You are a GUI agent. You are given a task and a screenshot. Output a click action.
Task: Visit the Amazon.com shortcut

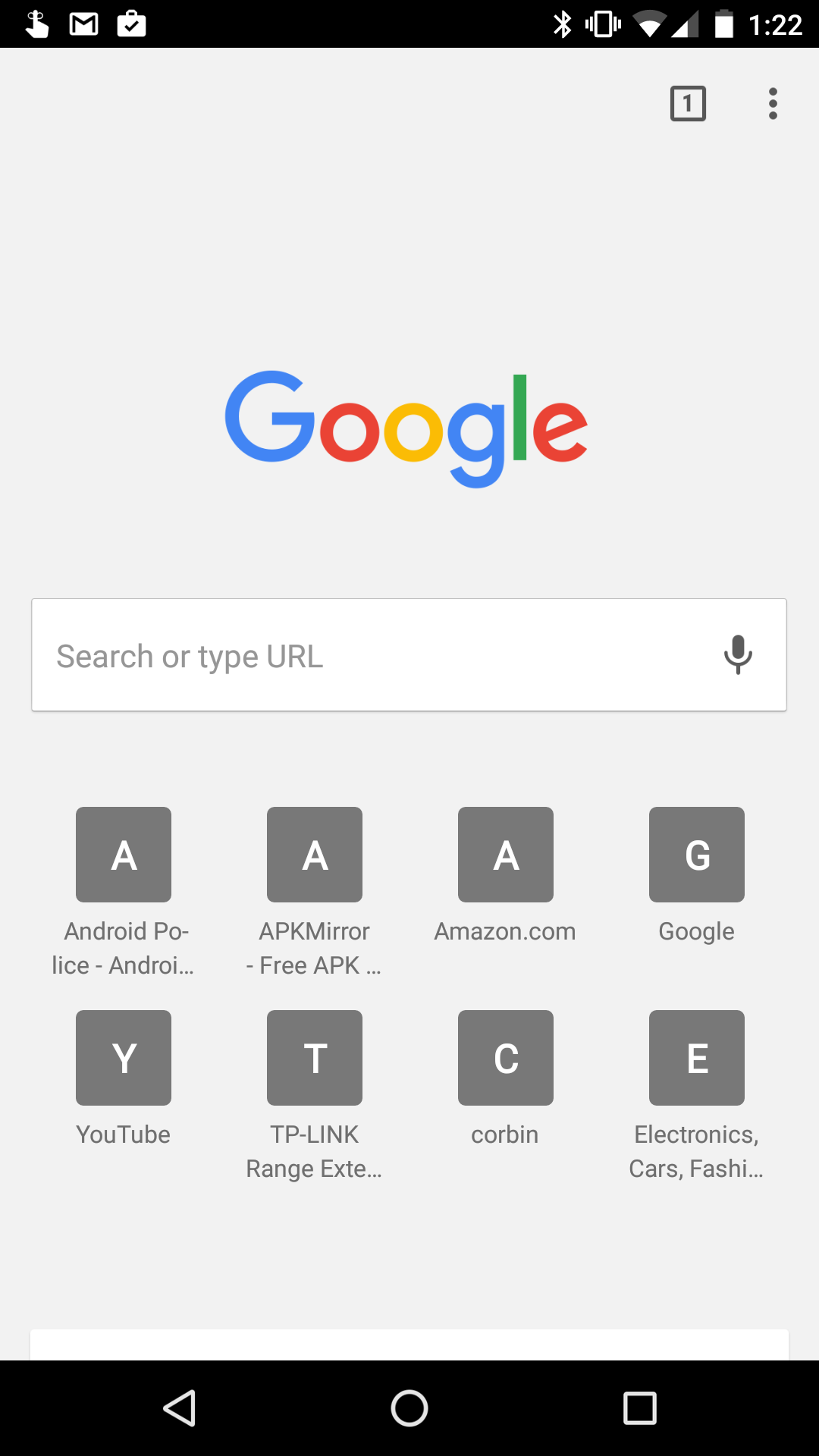pyautogui.click(x=506, y=855)
